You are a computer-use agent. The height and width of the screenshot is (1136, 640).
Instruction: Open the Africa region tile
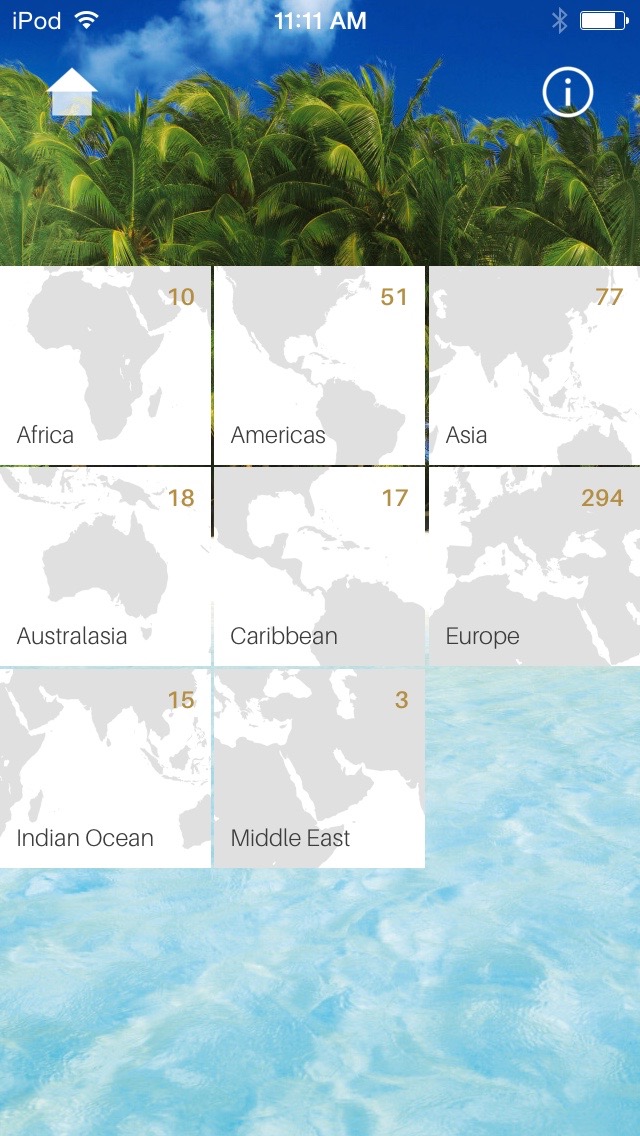[105, 365]
